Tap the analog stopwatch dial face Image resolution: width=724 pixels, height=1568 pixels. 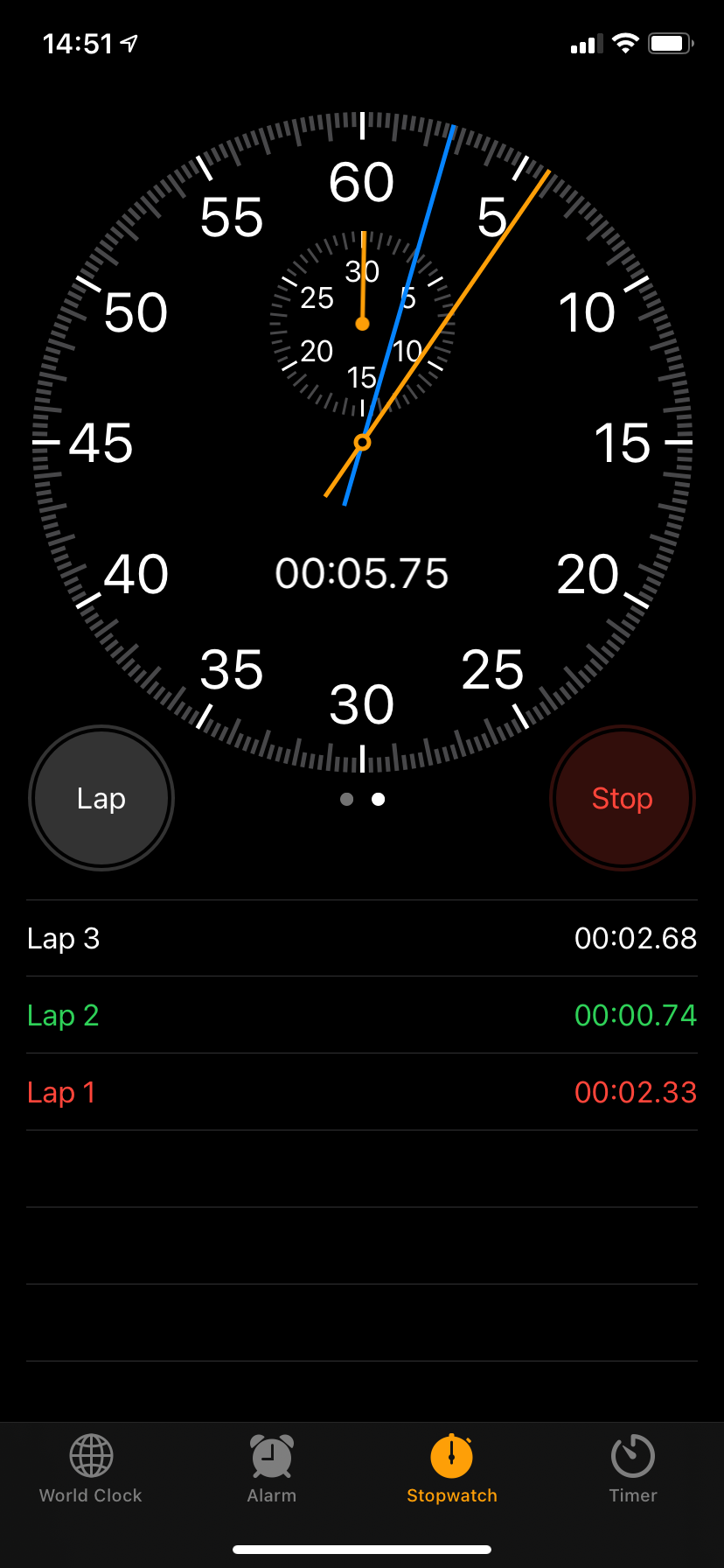coord(362,442)
